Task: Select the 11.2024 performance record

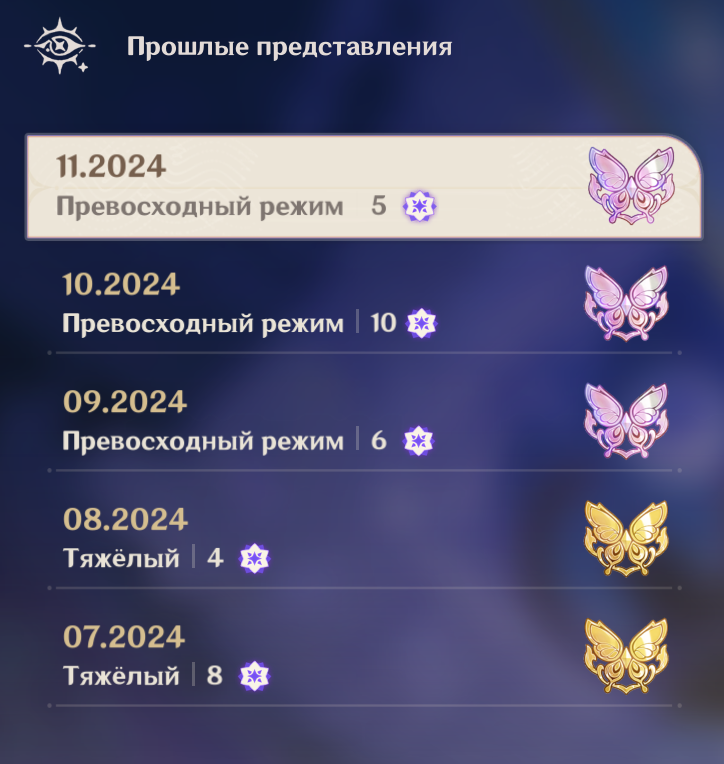Action: pyautogui.click(x=360, y=187)
